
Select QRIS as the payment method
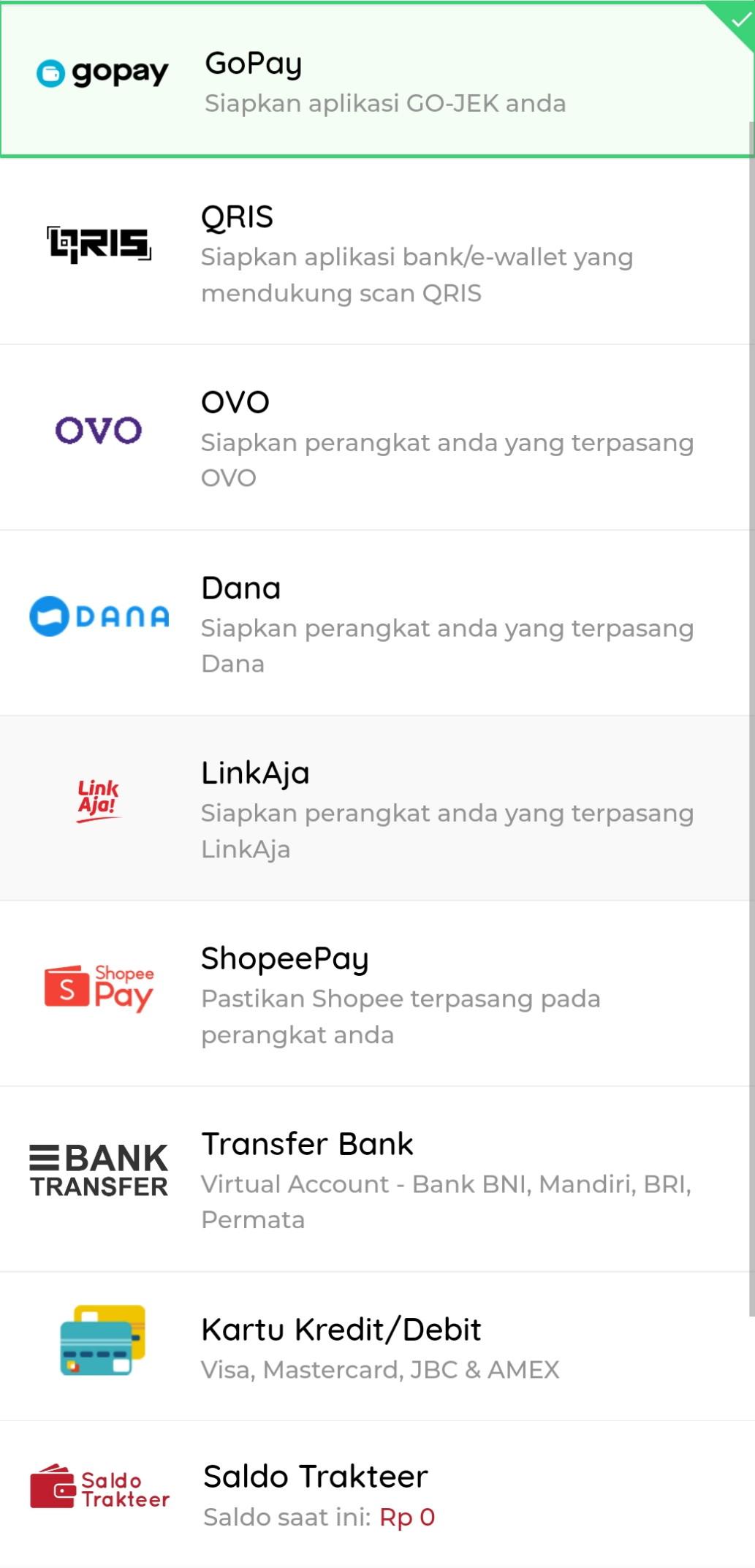point(377,254)
